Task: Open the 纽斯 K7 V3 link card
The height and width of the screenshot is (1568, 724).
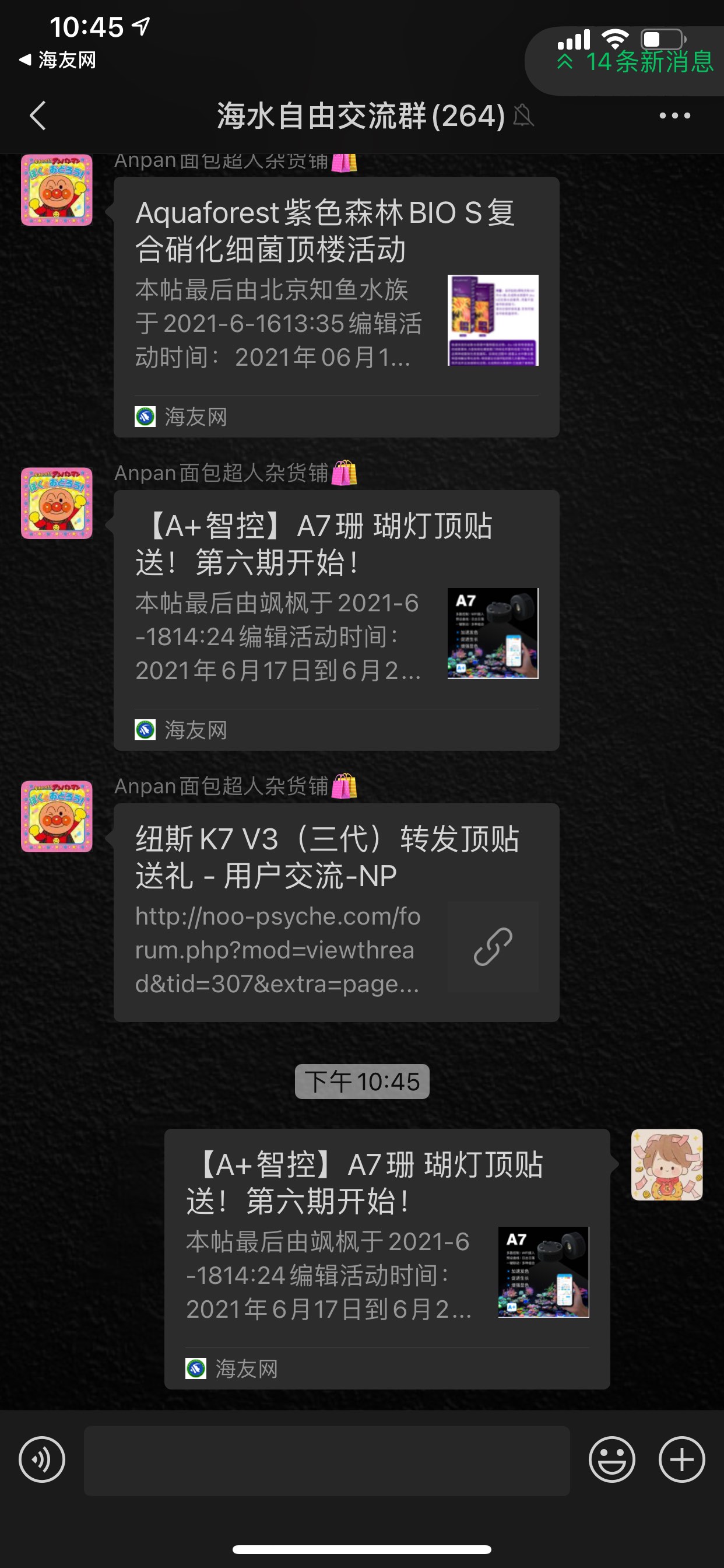Action: [336, 912]
